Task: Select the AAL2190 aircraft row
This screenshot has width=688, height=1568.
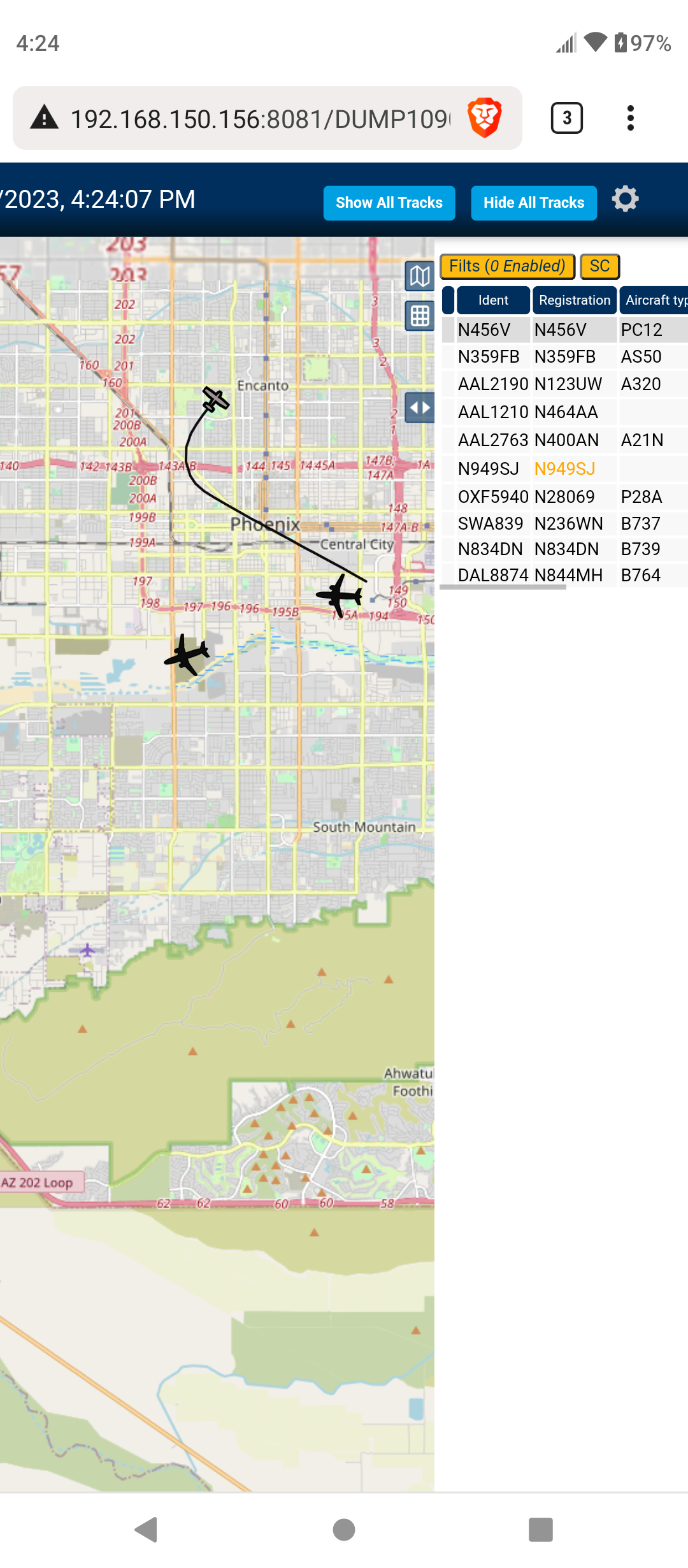Action: (564, 384)
